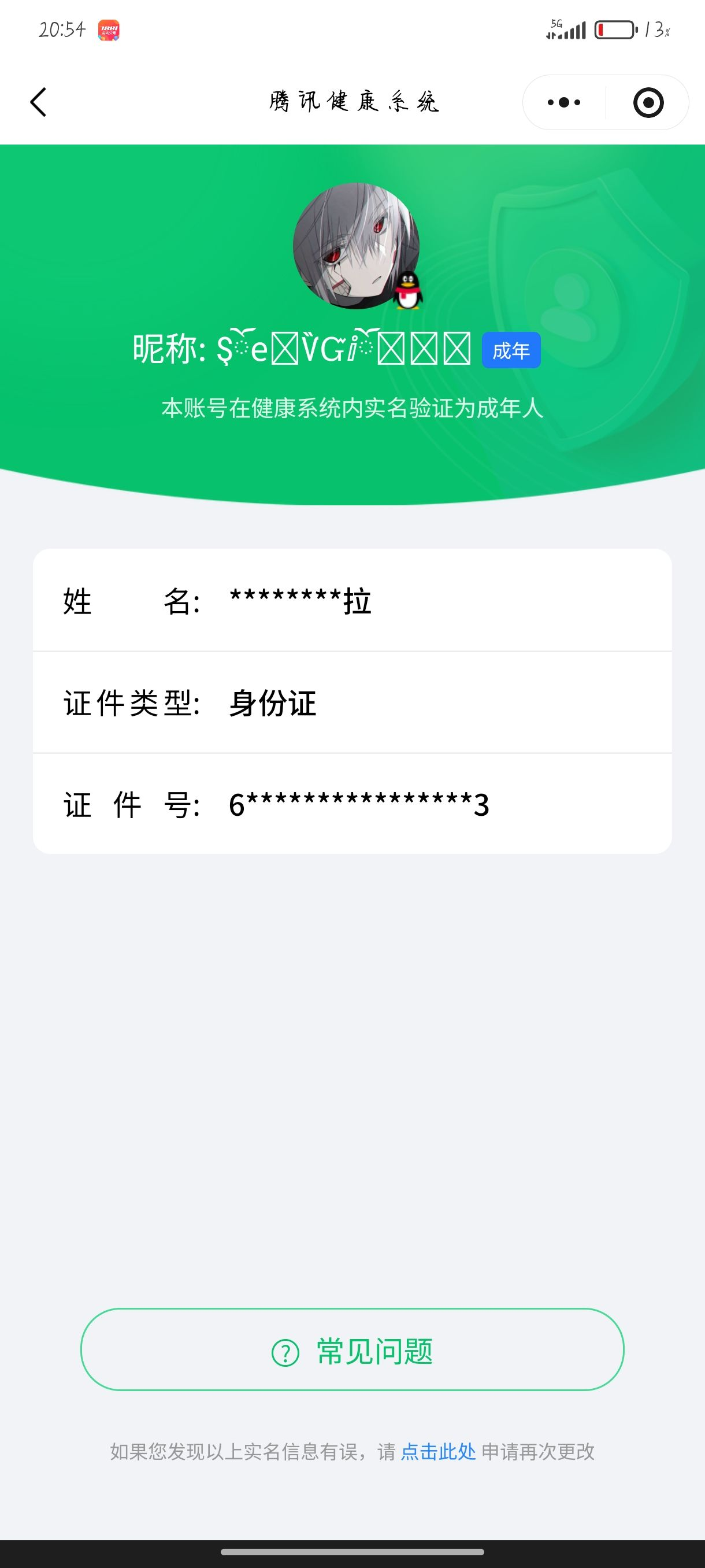Tap the back arrow to exit the page
This screenshot has width=705, height=1568.
coord(38,102)
